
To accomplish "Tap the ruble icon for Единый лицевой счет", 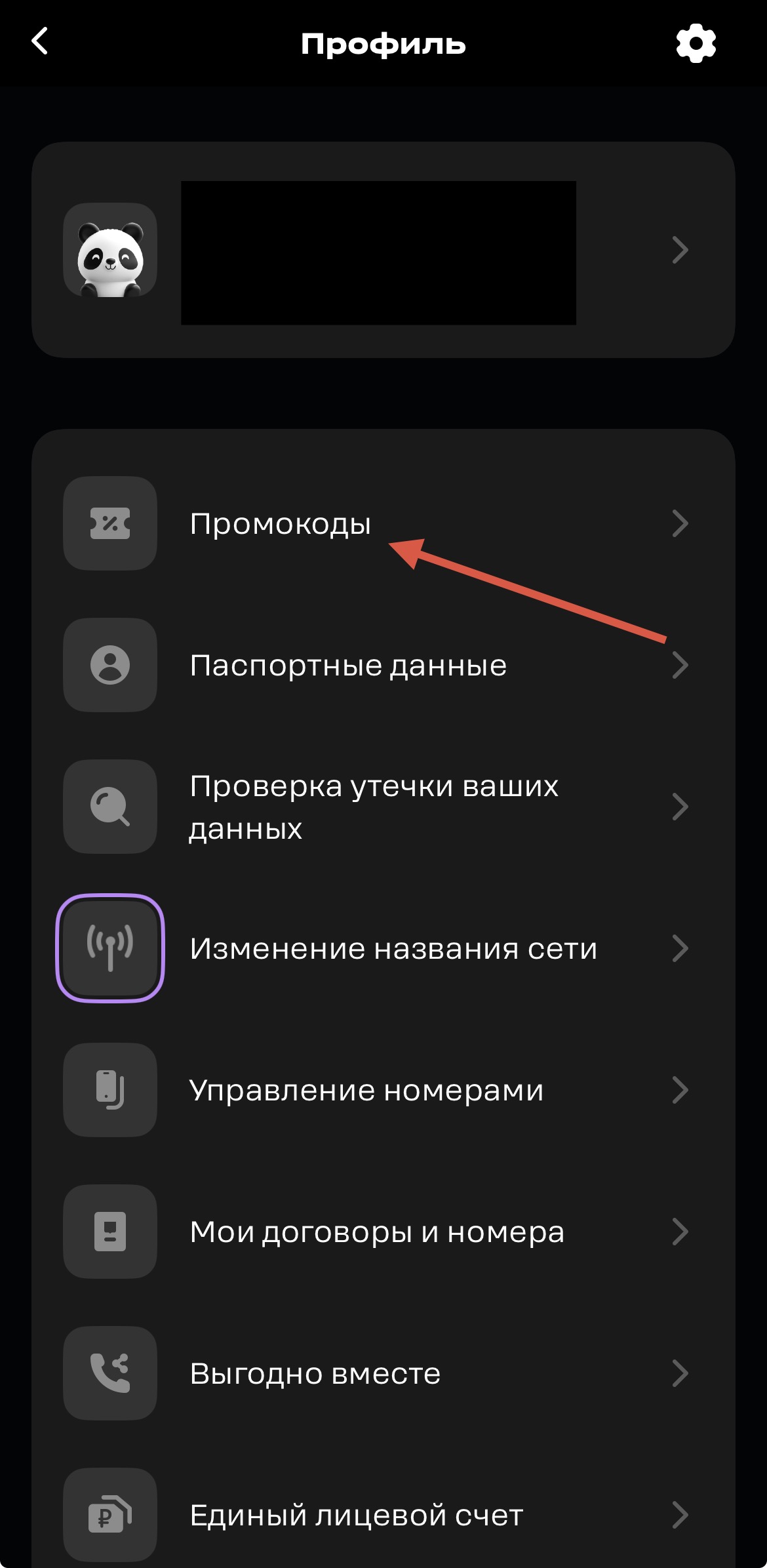I will [110, 1516].
